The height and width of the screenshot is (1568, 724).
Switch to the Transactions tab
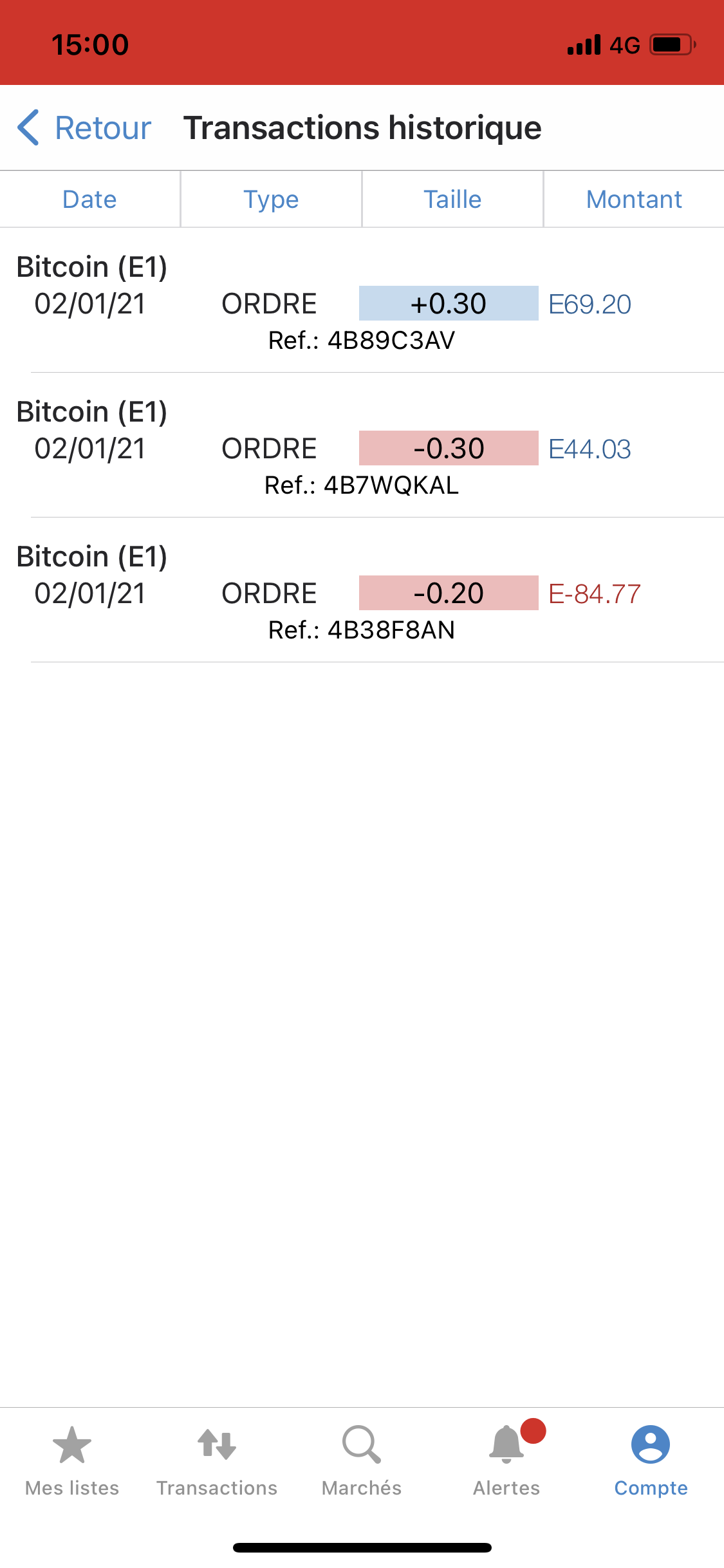coord(217,1461)
